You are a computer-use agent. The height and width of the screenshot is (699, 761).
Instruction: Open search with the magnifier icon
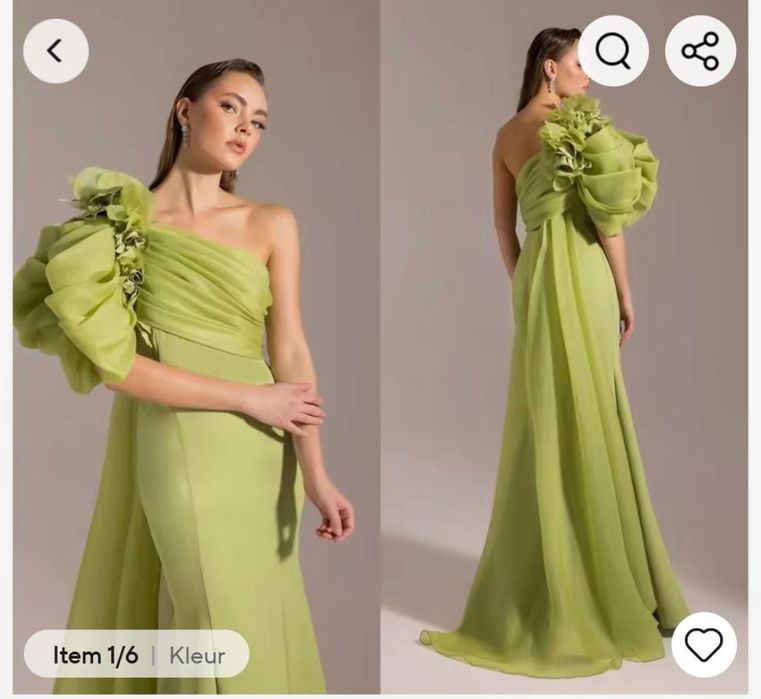613,51
